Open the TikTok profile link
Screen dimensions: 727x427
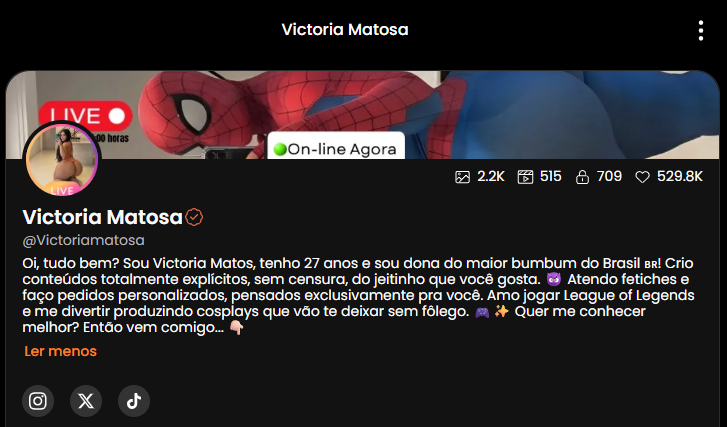pyautogui.click(x=134, y=401)
